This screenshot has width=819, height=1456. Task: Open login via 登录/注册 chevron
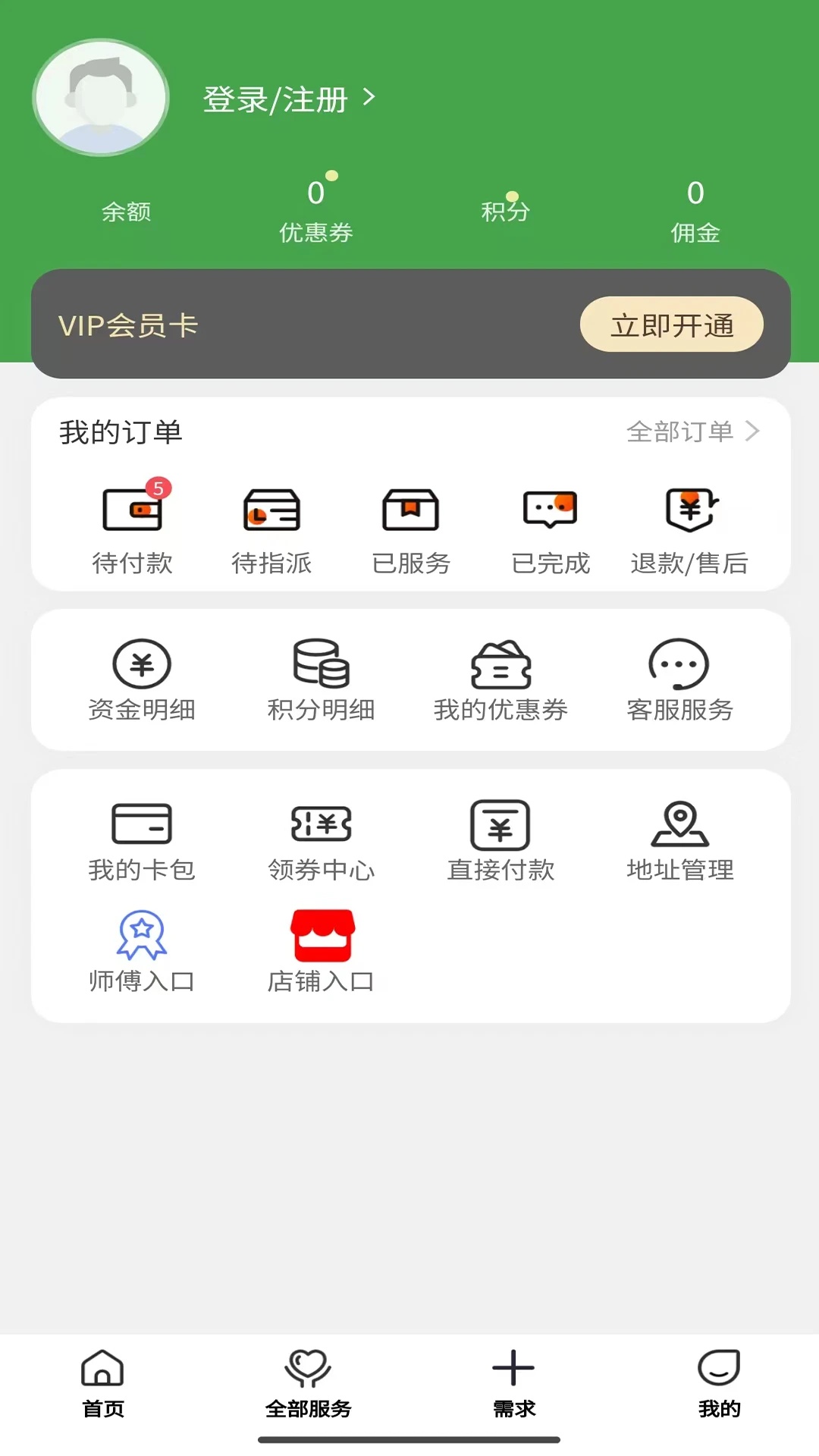pyautogui.click(x=288, y=97)
